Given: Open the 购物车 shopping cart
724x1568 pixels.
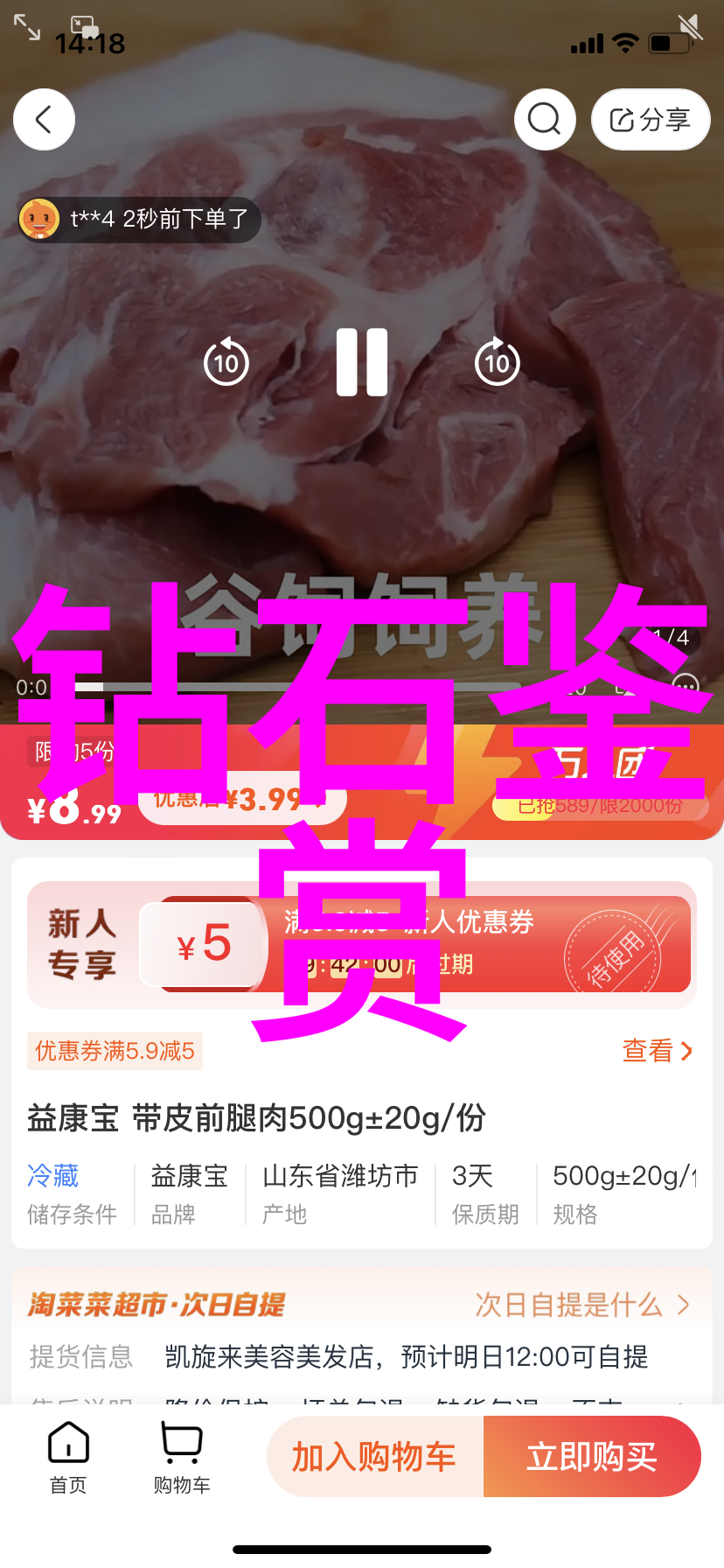Looking at the screenshot, I should coord(182,1457).
